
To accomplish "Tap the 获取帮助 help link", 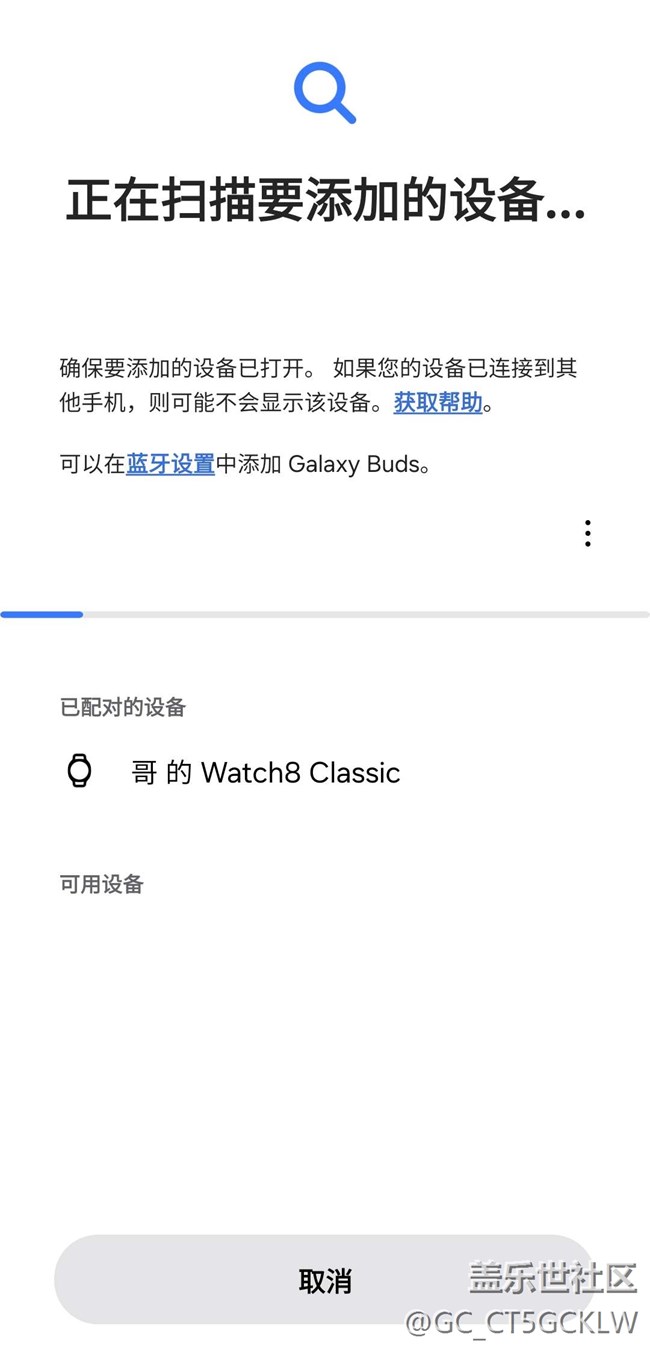I will pos(438,404).
